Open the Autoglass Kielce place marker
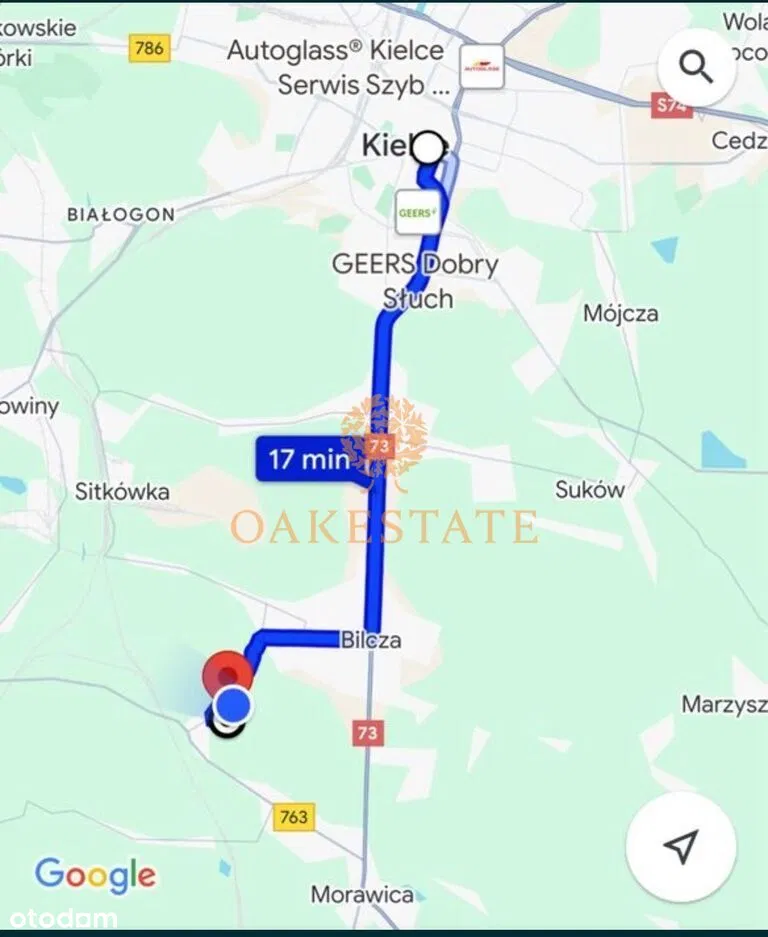Viewport: 768px width, 937px height. [482, 66]
